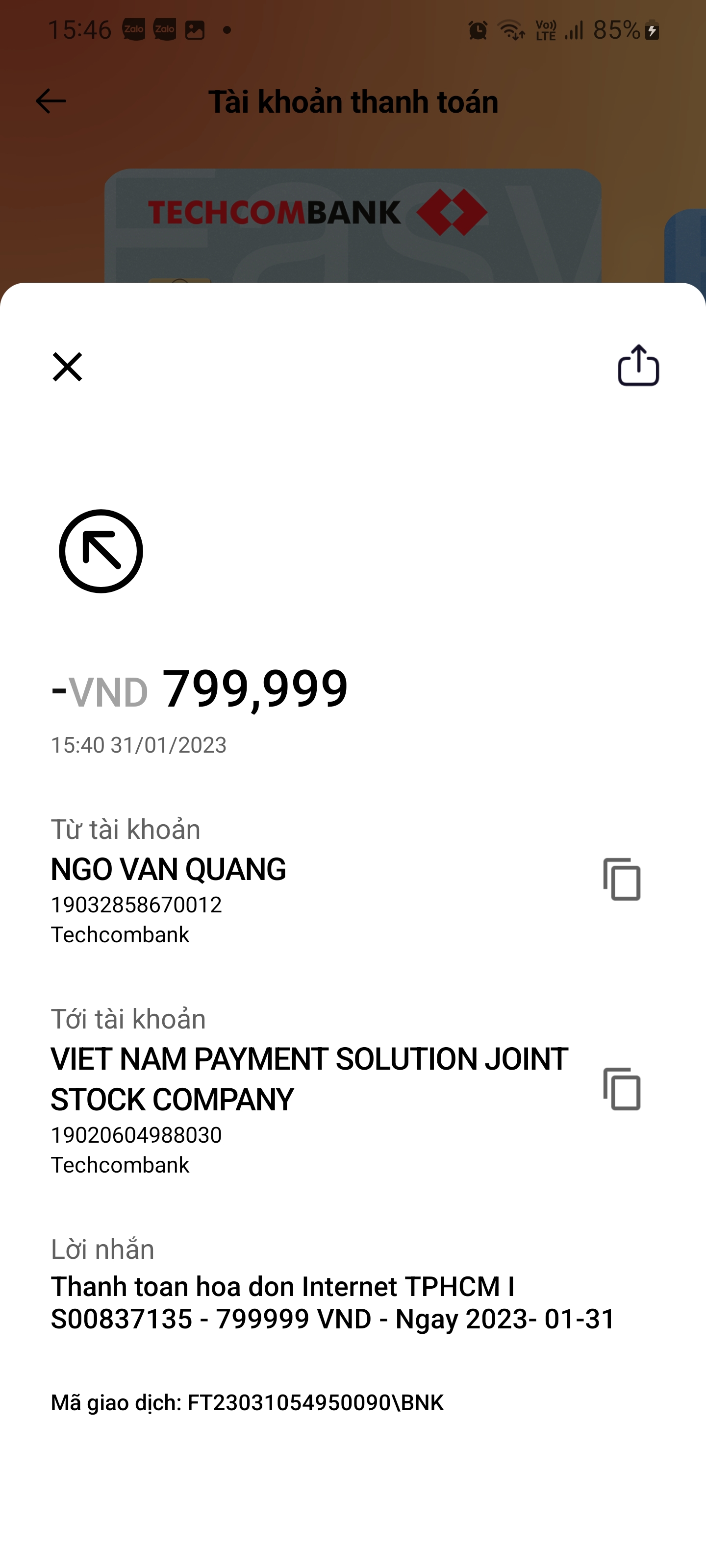Copy NGO VAN QUANG account details
This screenshot has width=706, height=1568.
pos(622,879)
